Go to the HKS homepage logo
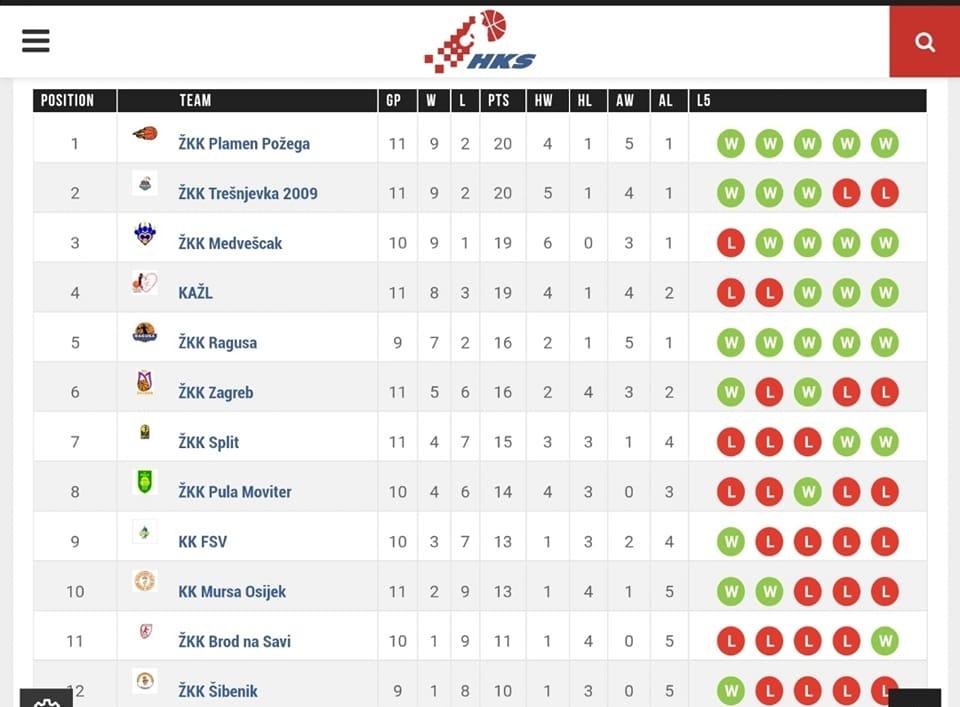Image resolution: width=960 pixels, height=707 pixels. pyautogui.click(x=480, y=42)
